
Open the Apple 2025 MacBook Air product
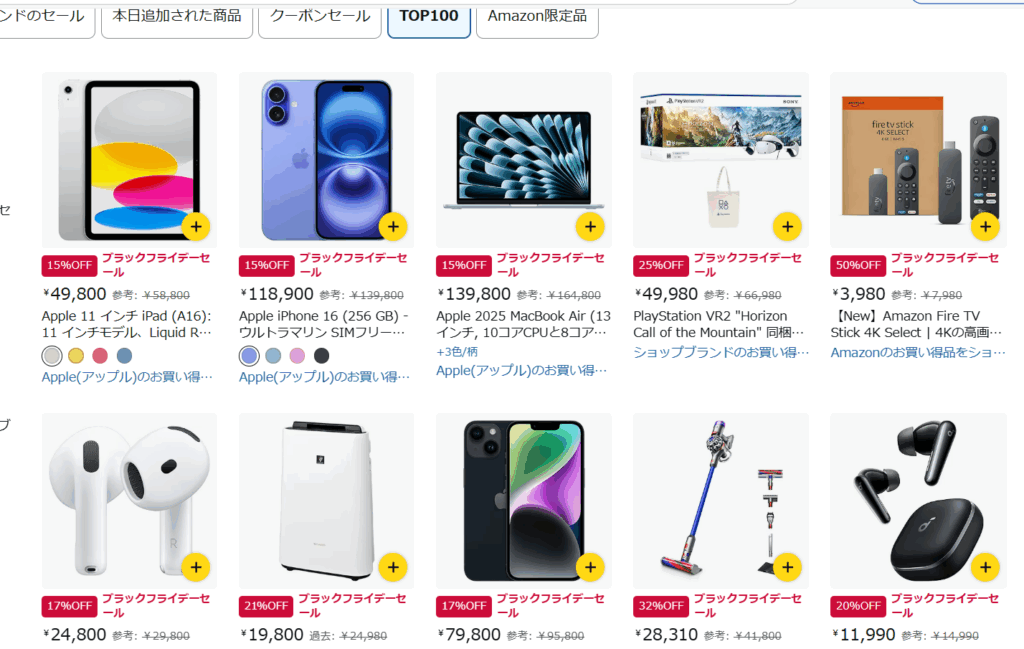pos(523,324)
